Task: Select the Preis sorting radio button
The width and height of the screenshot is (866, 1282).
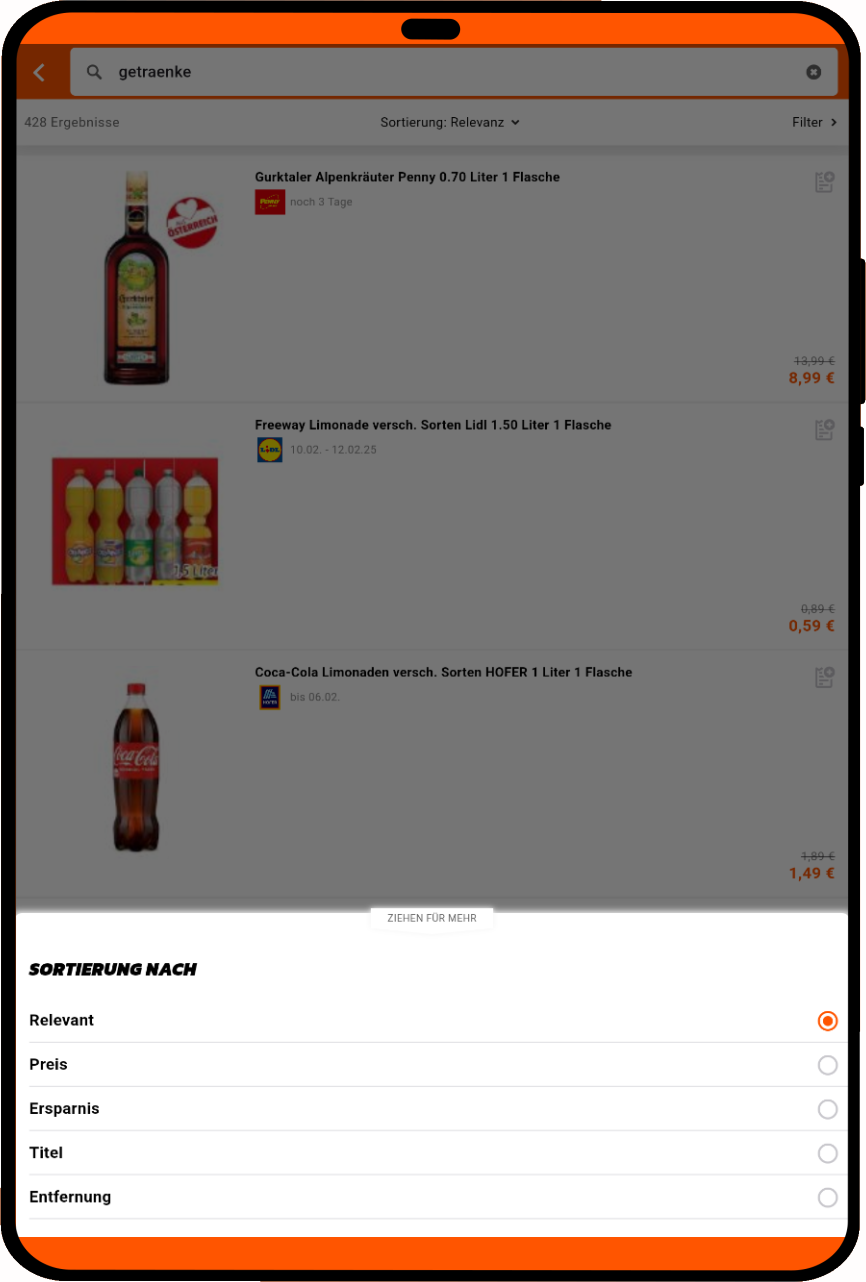Action: click(827, 1065)
